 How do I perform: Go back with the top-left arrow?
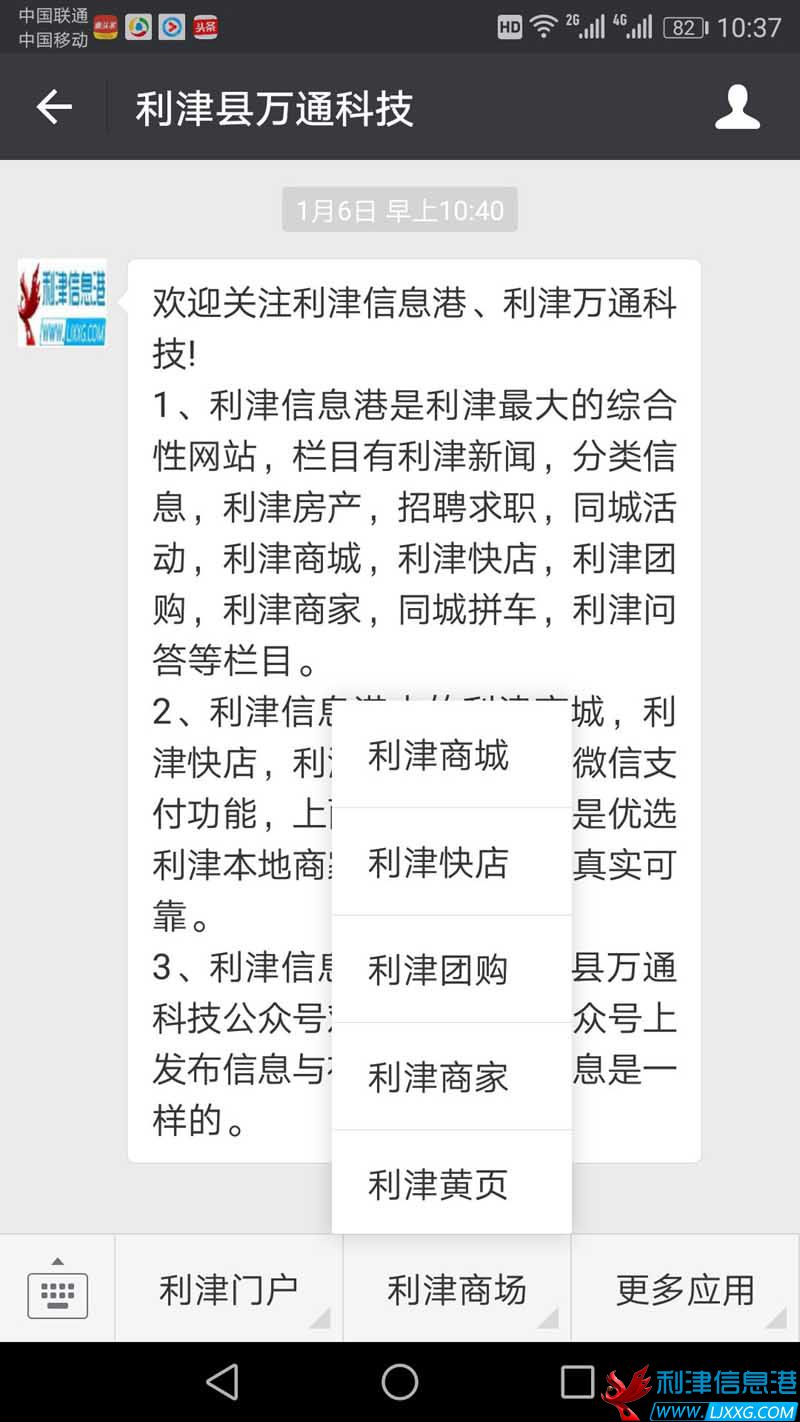click(x=54, y=107)
